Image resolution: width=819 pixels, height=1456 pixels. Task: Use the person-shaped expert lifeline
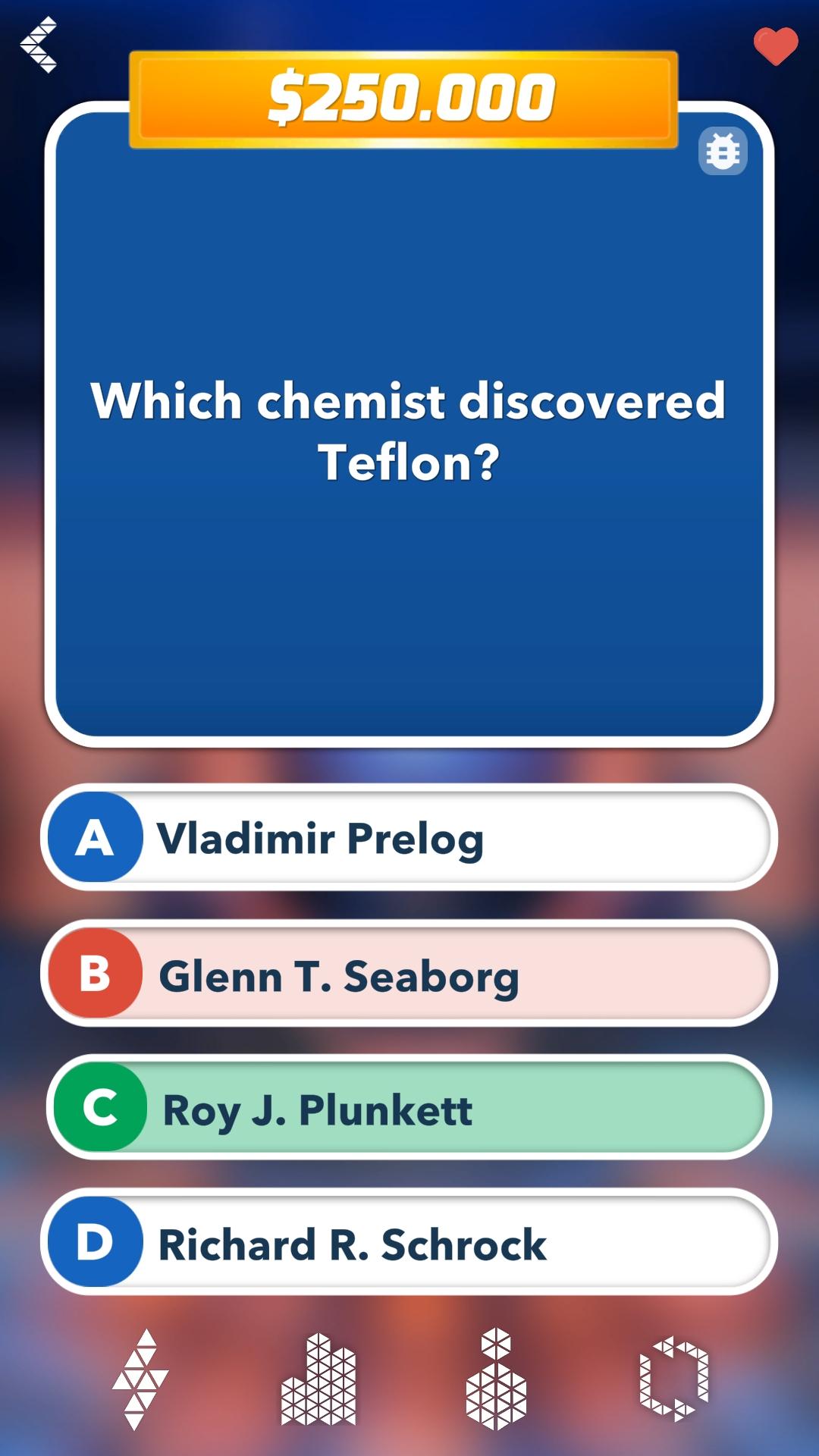(x=496, y=1379)
